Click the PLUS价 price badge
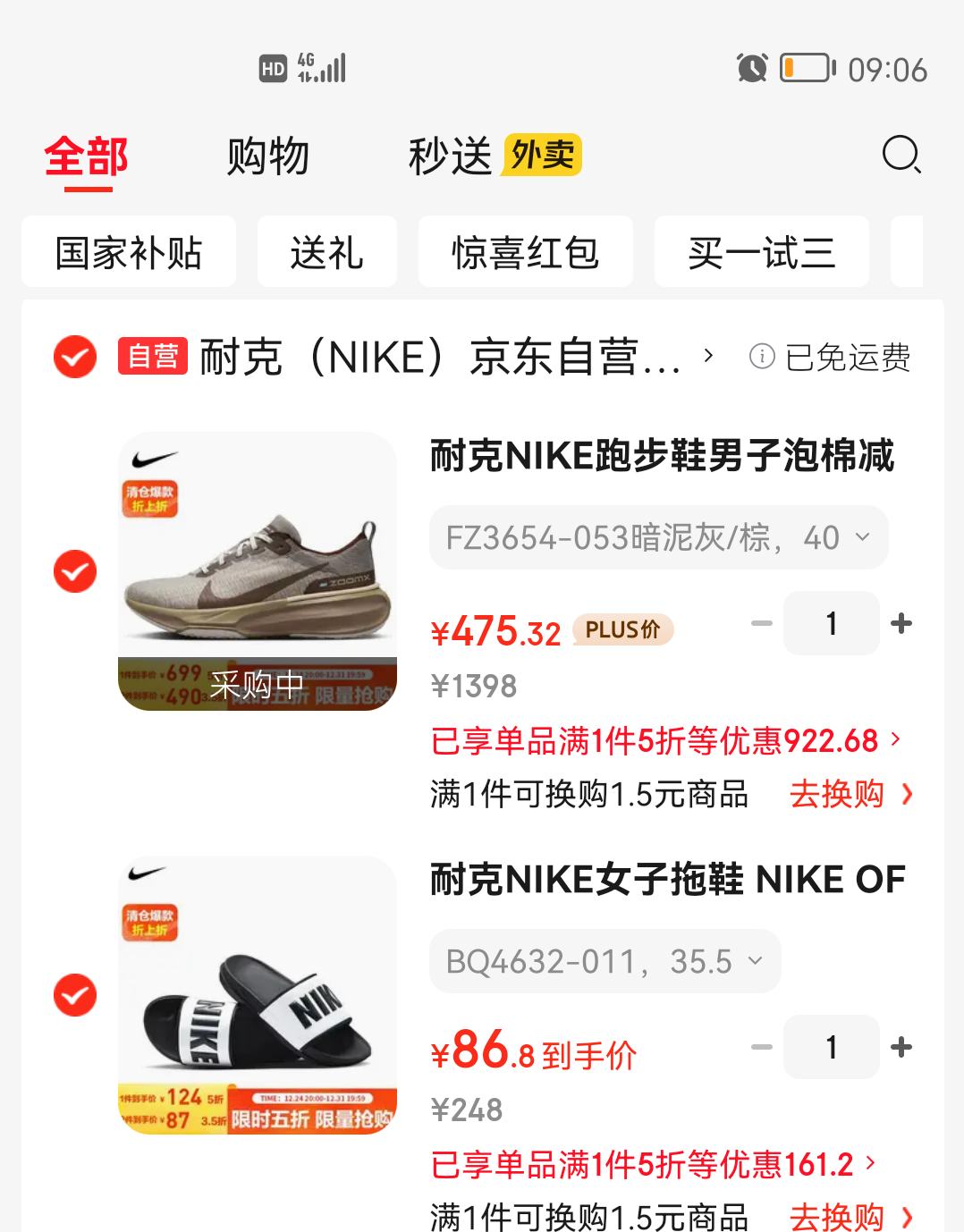The width and height of the screenshot is (964, 1232). [622, 630]
